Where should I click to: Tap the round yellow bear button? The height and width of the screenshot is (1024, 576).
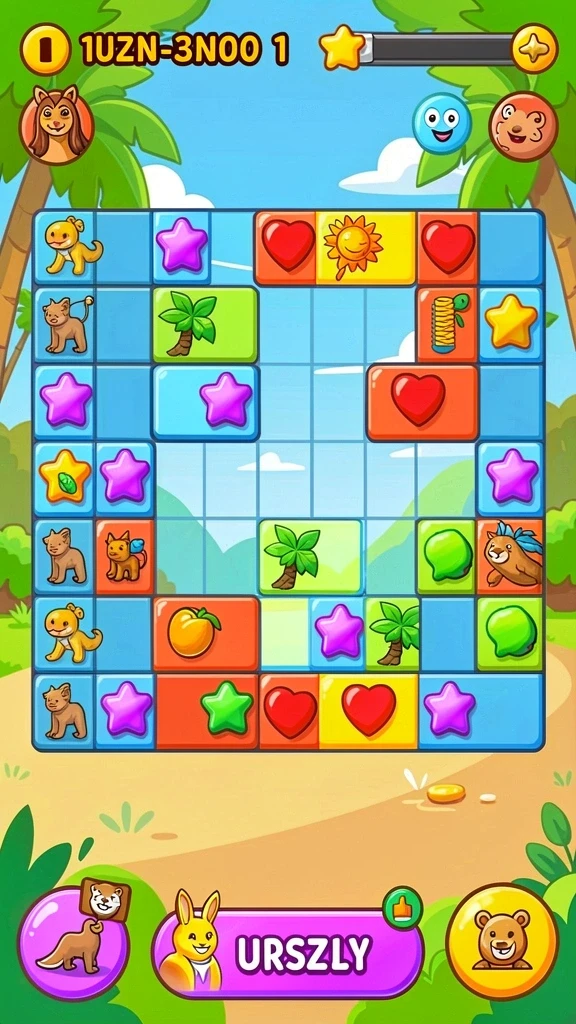click(x=502, y=940)
